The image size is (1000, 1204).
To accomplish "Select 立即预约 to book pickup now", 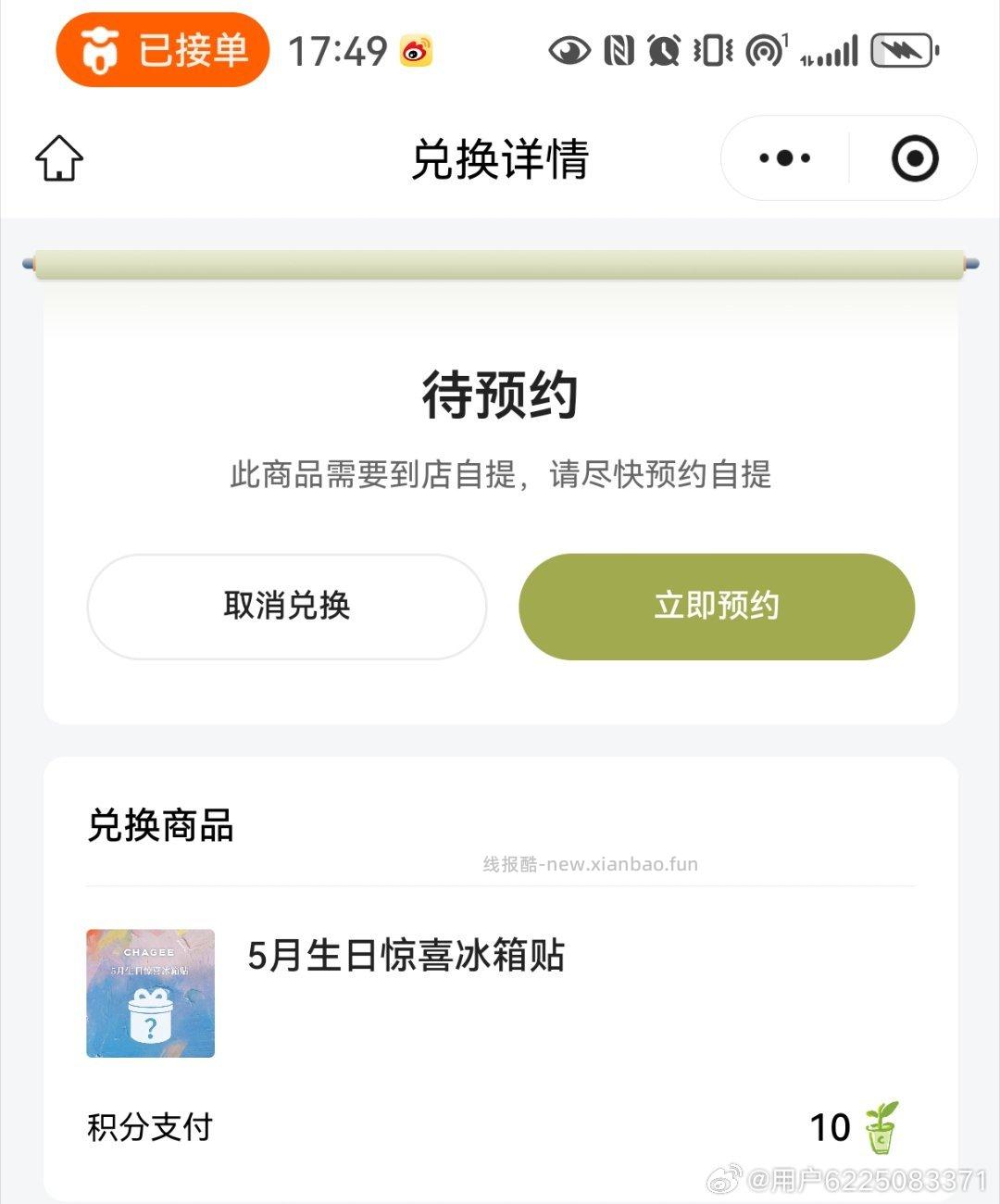I will click(718, 607).
